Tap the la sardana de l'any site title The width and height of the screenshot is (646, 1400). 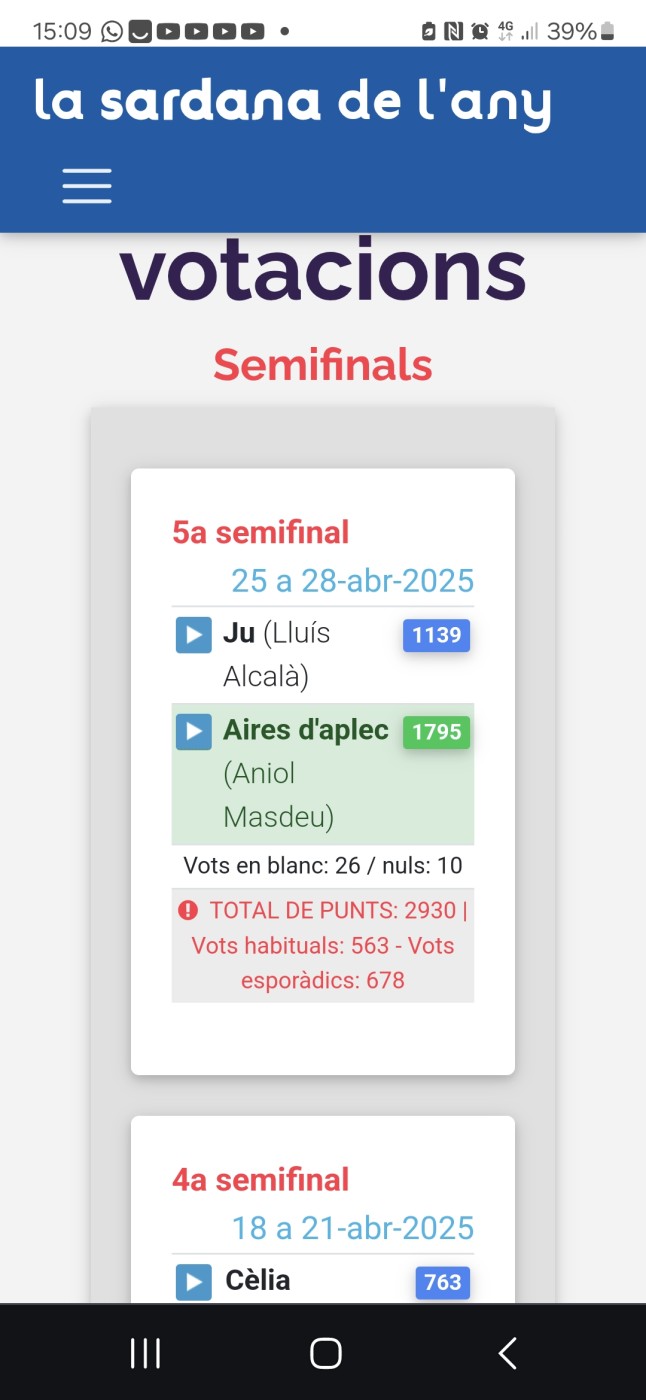click(292, 103)
